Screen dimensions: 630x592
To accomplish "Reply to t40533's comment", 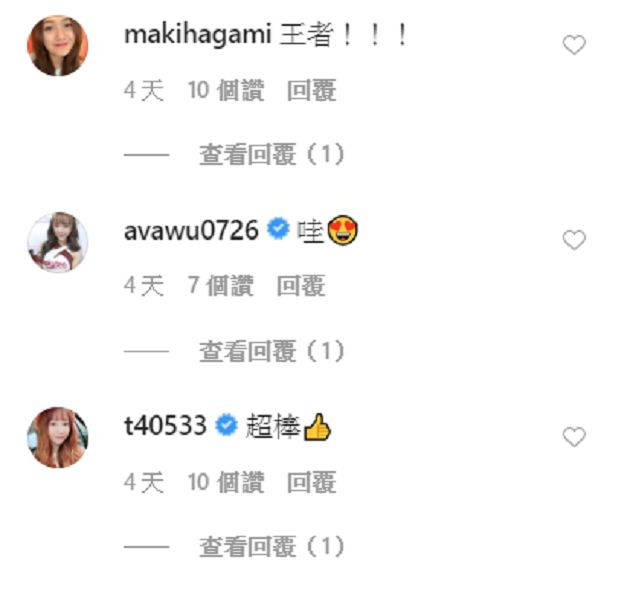I will pos(311,483).
